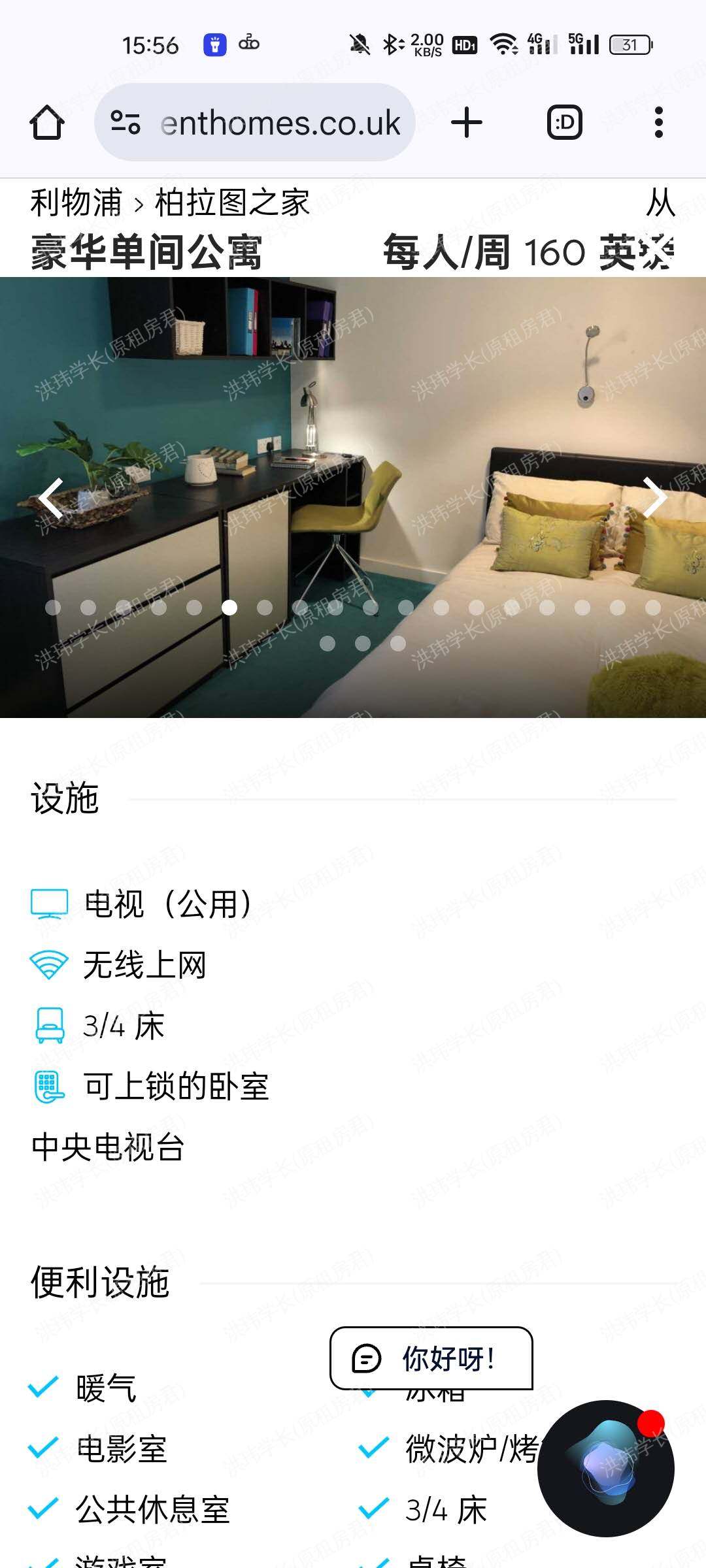Go to the browser home page
The image size is (706, 1568).
pos(47,123)
